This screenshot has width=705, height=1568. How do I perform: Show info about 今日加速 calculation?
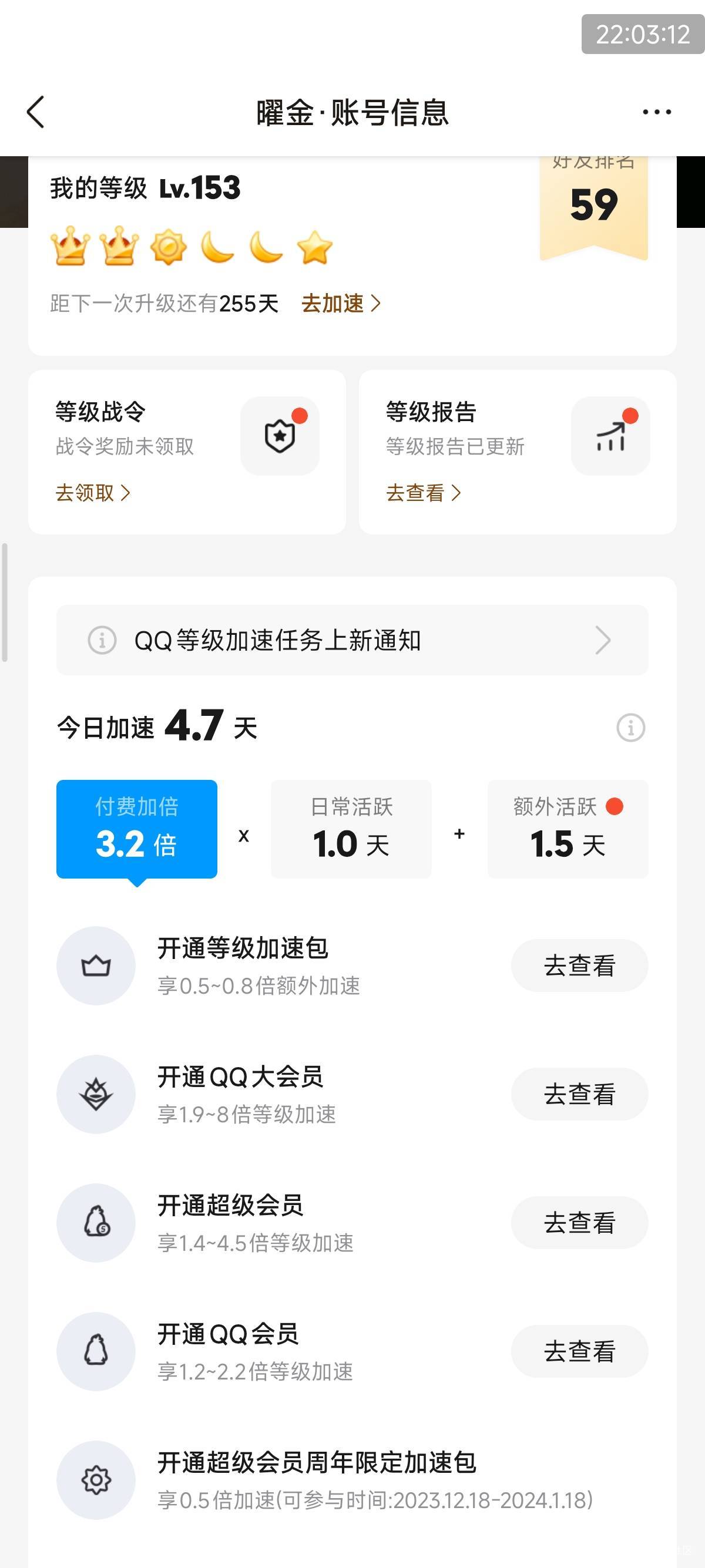tap(630, 728)
